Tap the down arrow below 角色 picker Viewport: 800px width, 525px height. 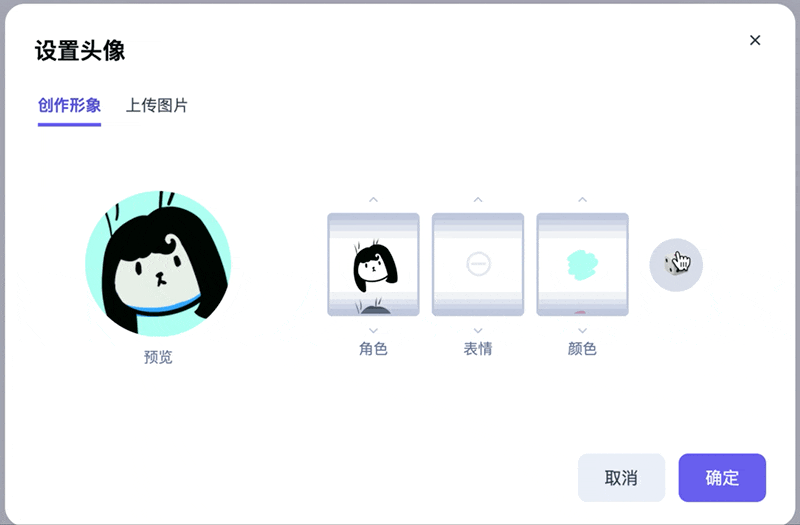373,330
